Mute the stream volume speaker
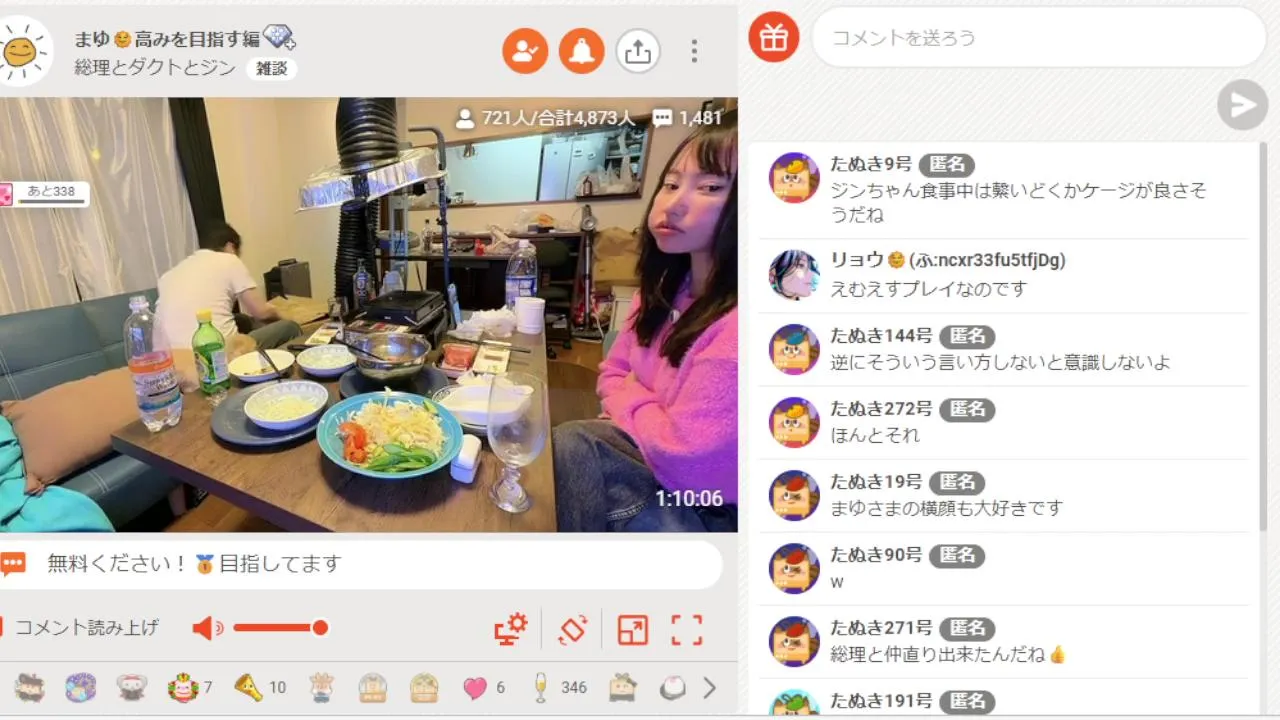 click(207, 628)
